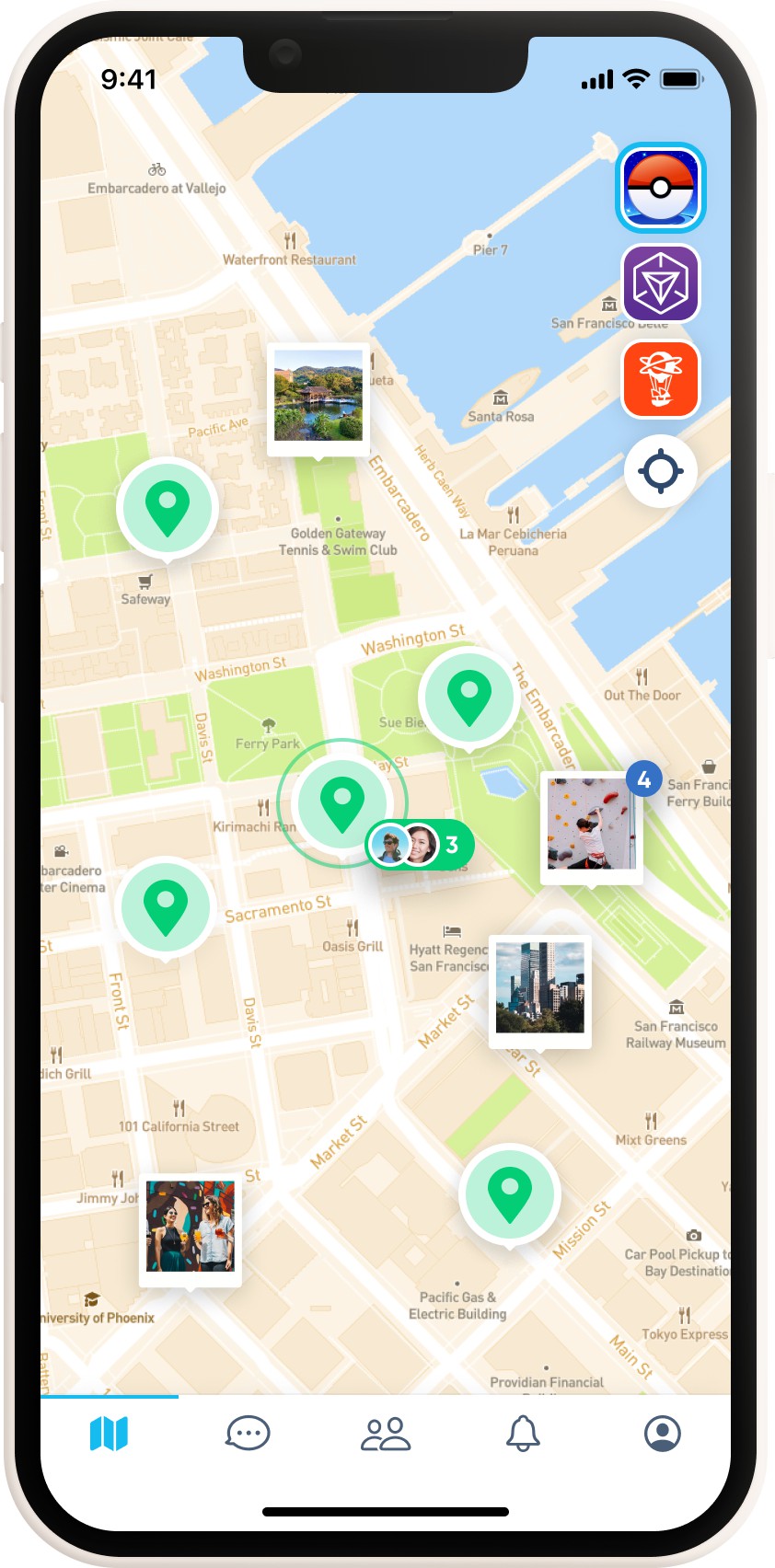Tap the green pin on Mission St
The width and height of the screenshot is (775, 1568).
pos(510,1195)
